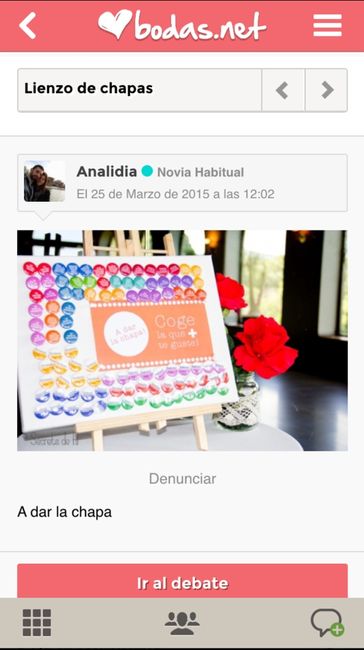364x650 pixels.
Task: Go back with the header arrow
Action: (x=28, y=26)
